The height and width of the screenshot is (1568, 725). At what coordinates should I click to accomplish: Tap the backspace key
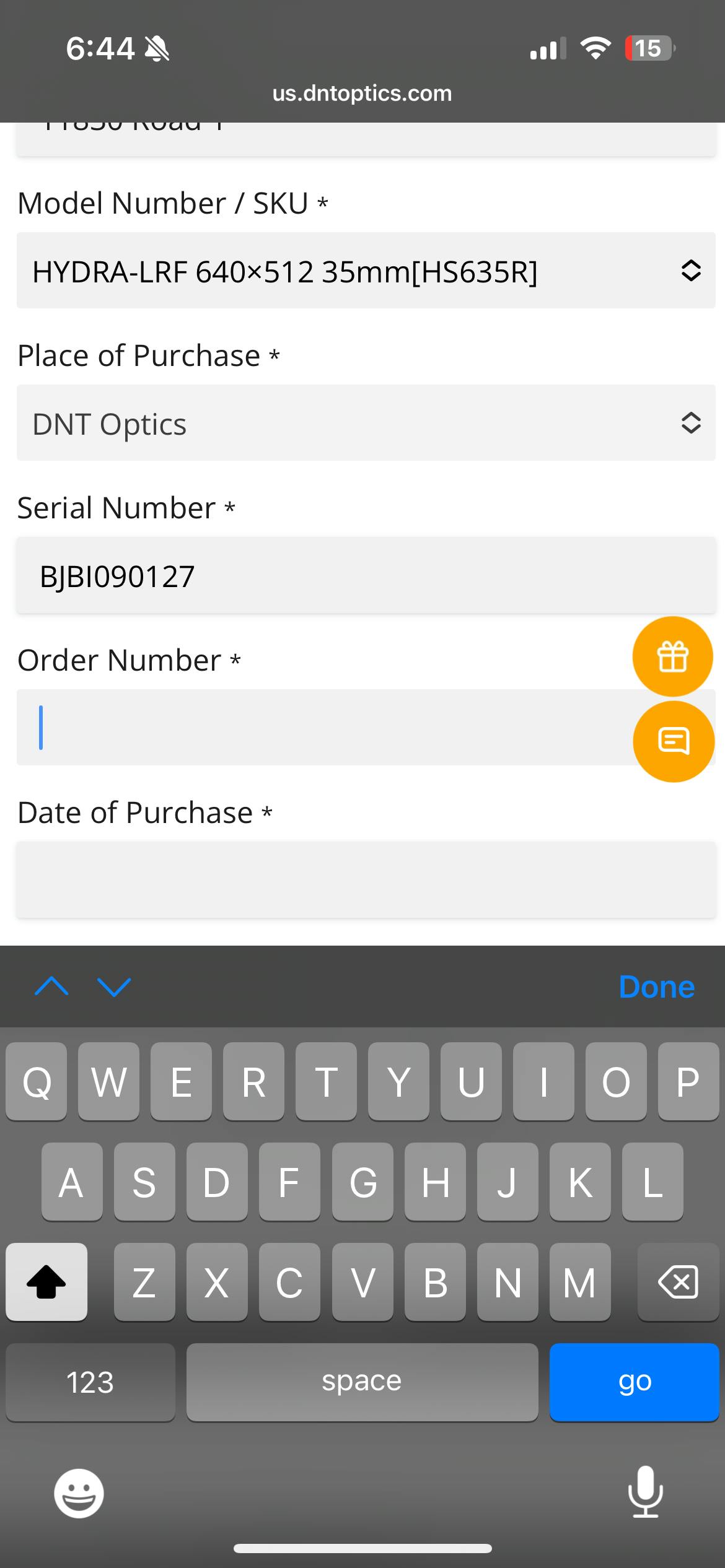tap(678, 1282)
